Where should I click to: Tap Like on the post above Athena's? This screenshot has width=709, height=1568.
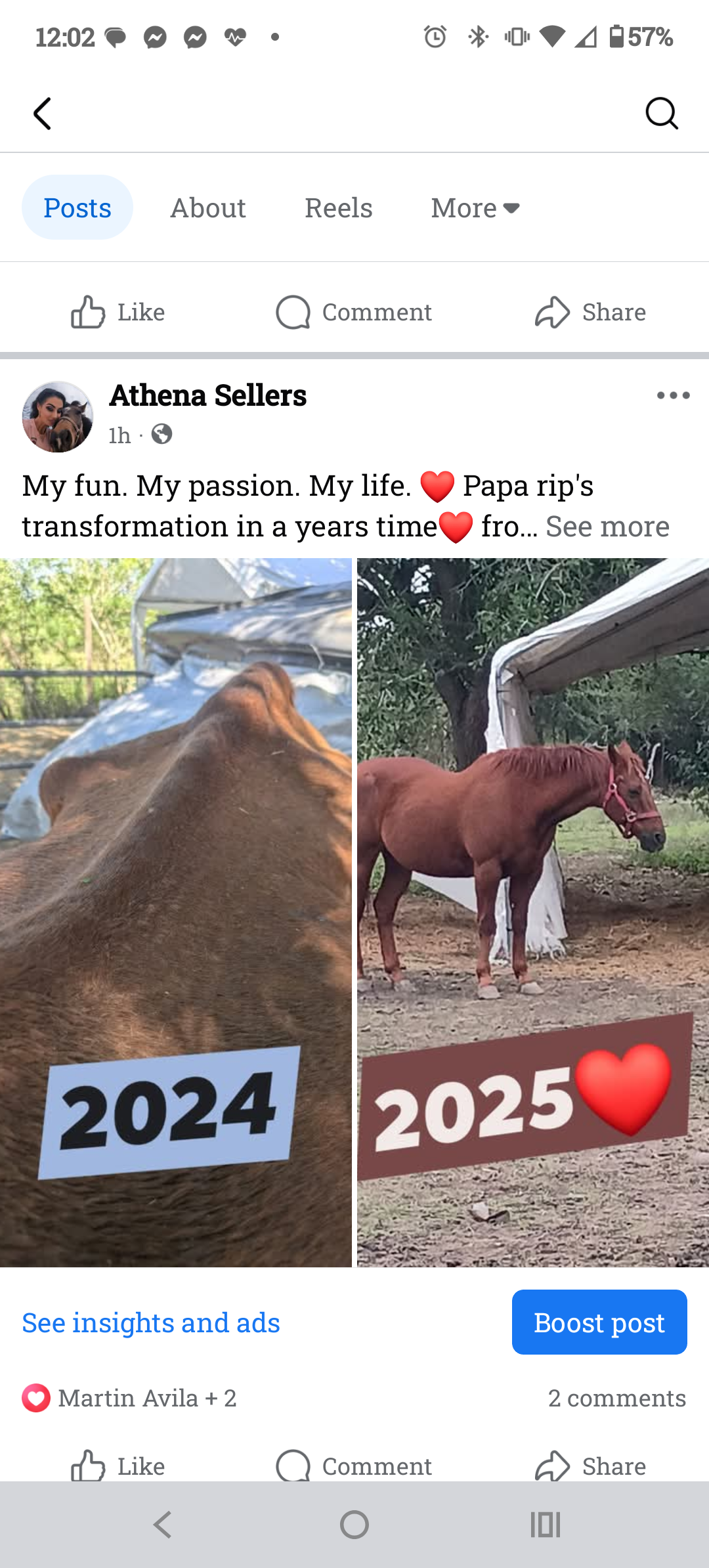[118, 312]
